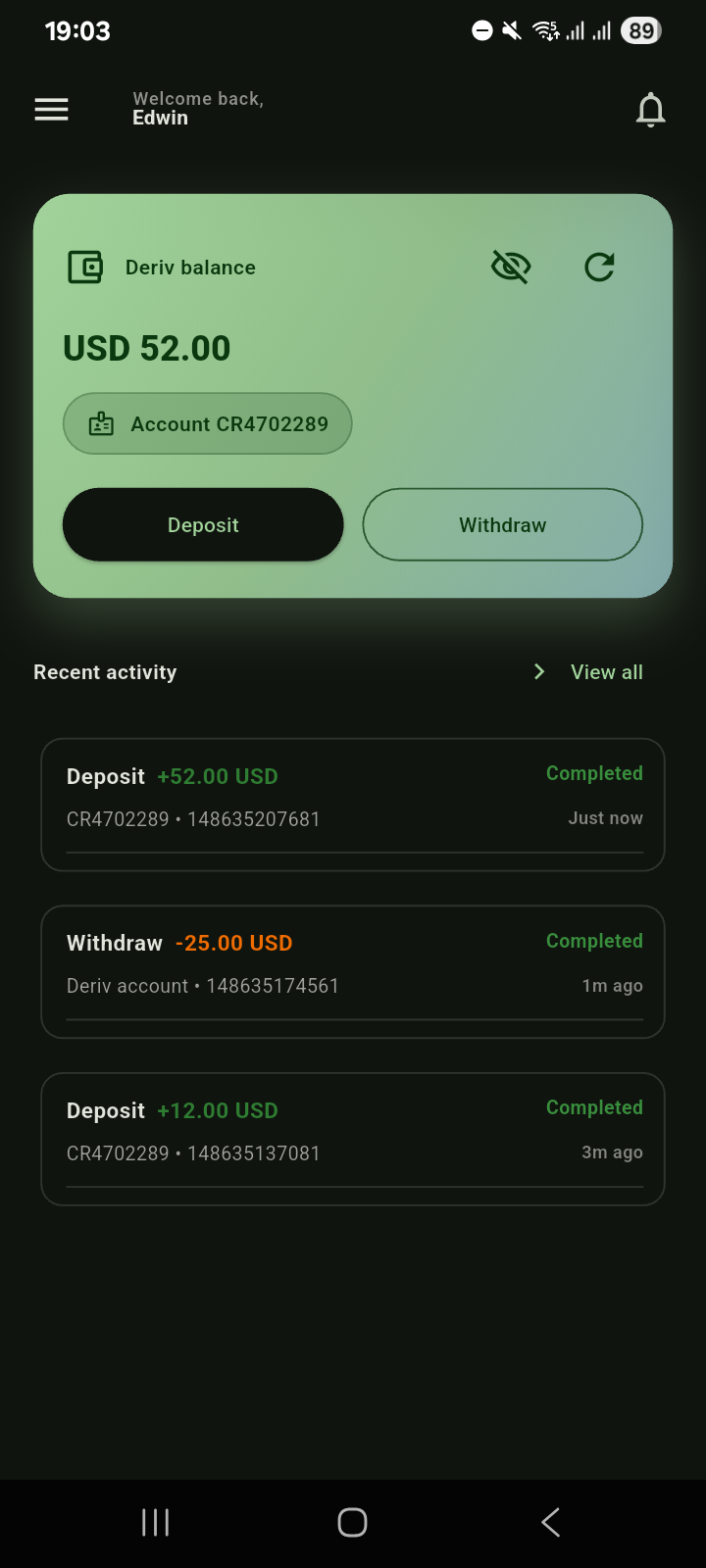This screenshot has width=706, height=1568.
Task: Refresh the Deriv balance
Action: coord(600,266)
